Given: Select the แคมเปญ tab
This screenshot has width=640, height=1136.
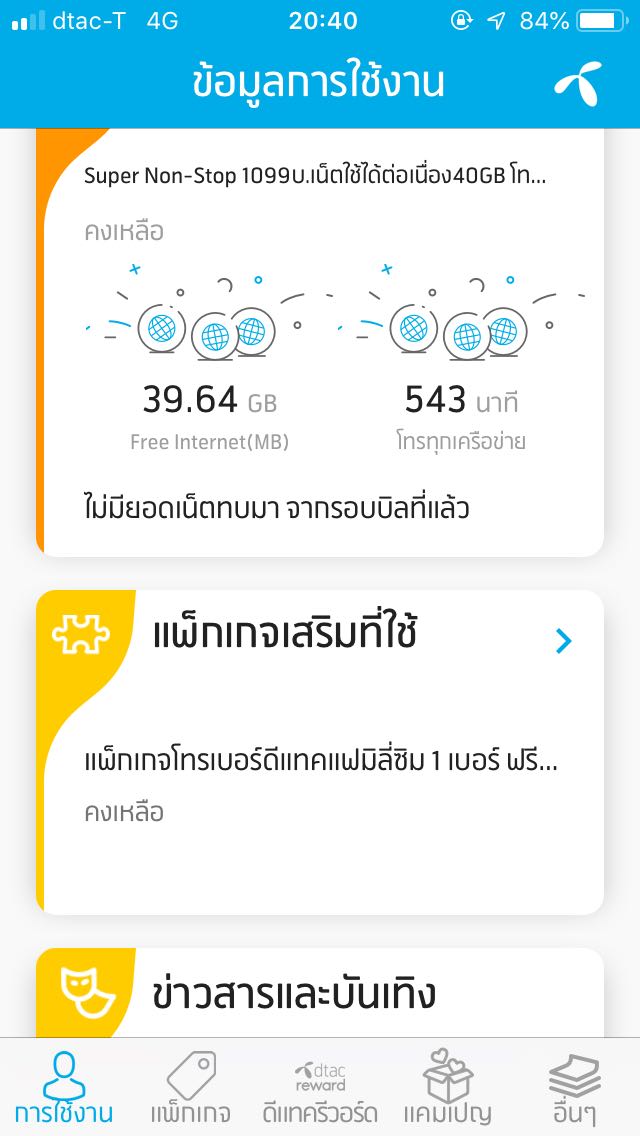Looking at the screenshot, I should point(448,1088).
